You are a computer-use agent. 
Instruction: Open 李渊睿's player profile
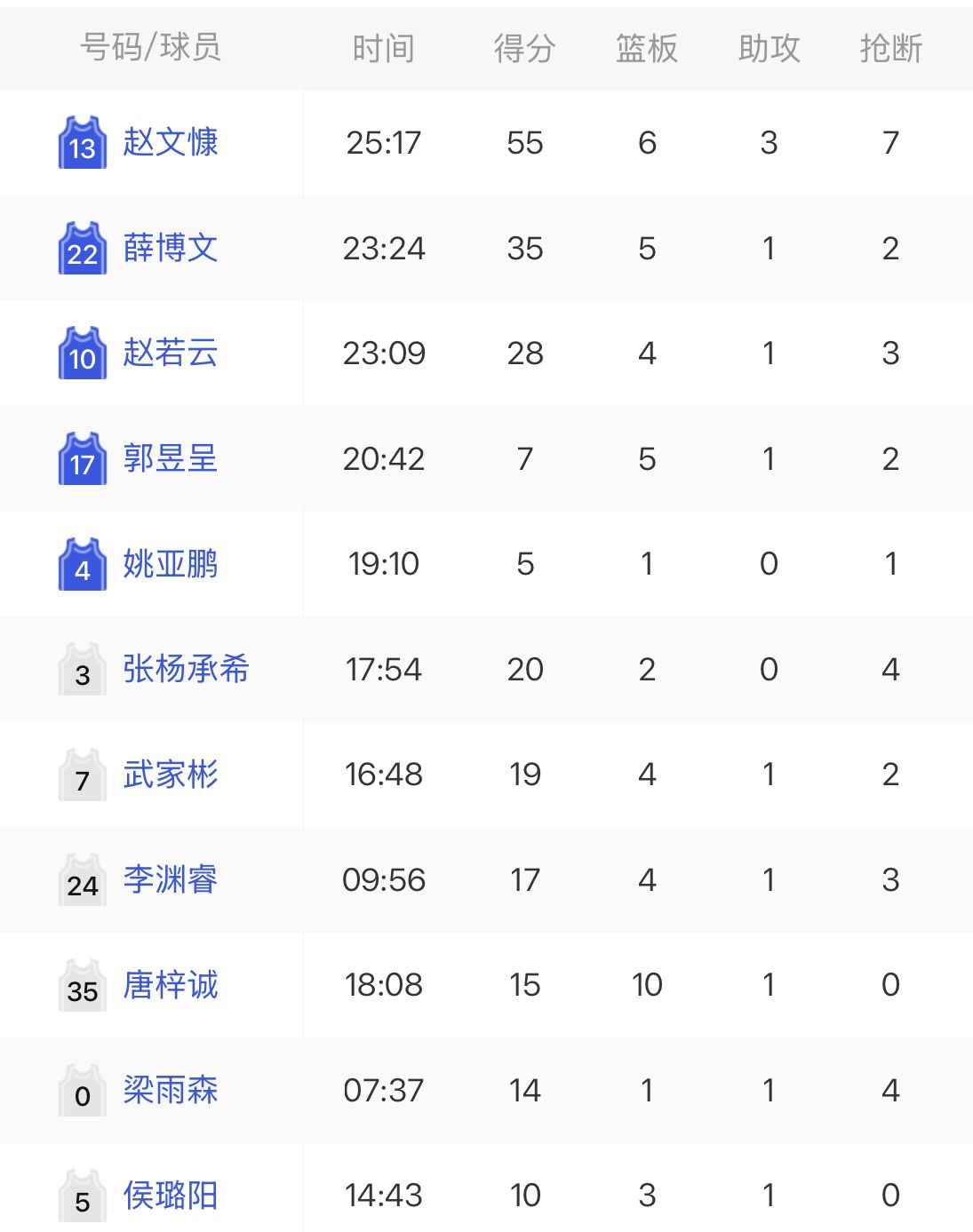[170, 879]
